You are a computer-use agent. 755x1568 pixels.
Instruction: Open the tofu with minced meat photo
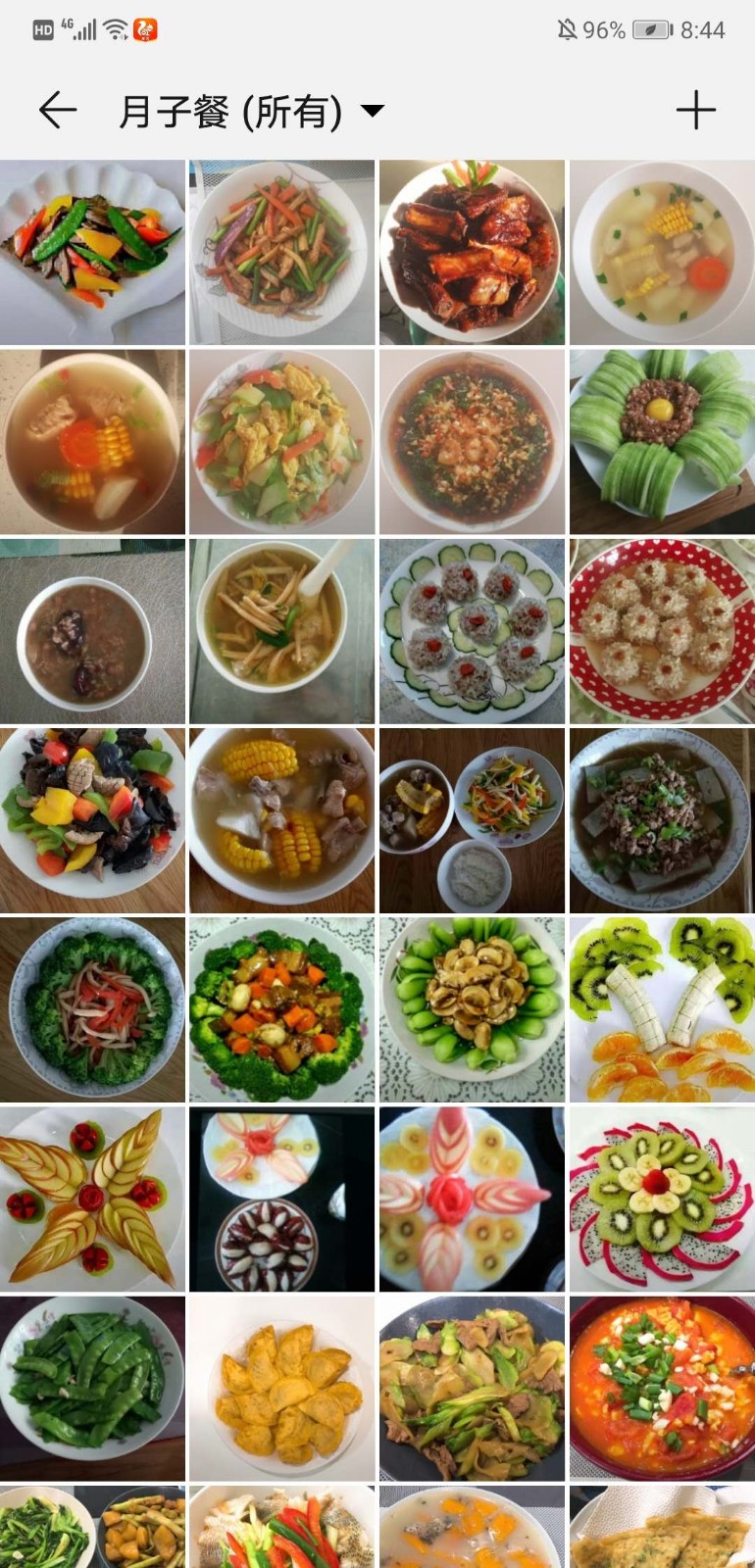662,819
